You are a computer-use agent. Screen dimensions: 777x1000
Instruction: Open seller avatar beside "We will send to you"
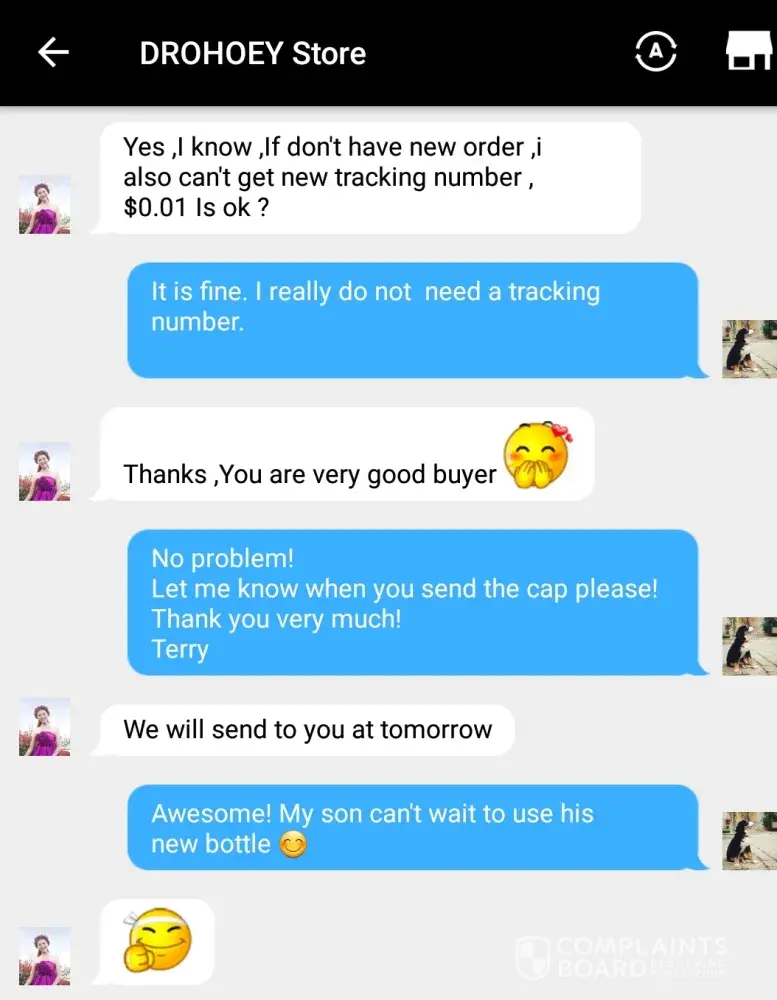point(45,727)
